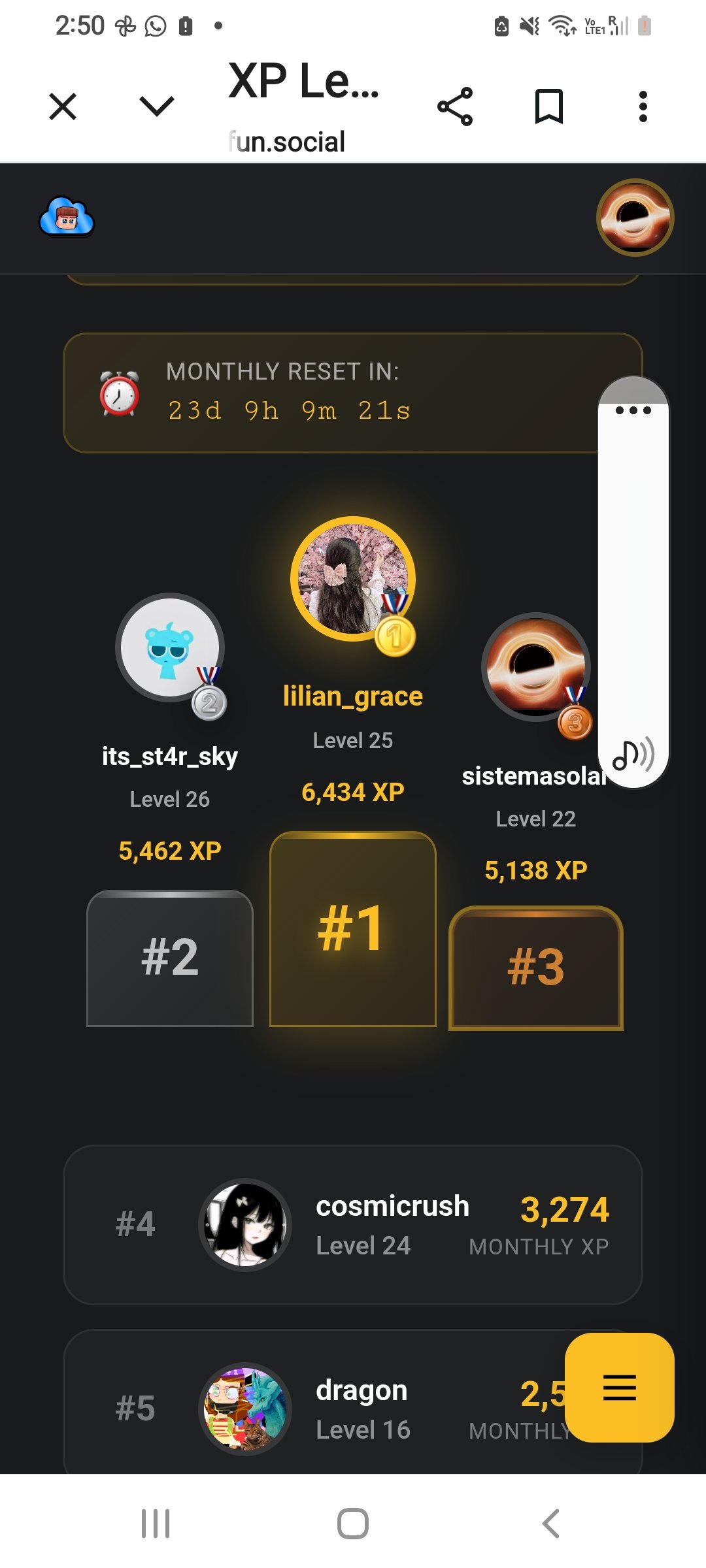View its_st4r_sky's profile

point(170,648)
